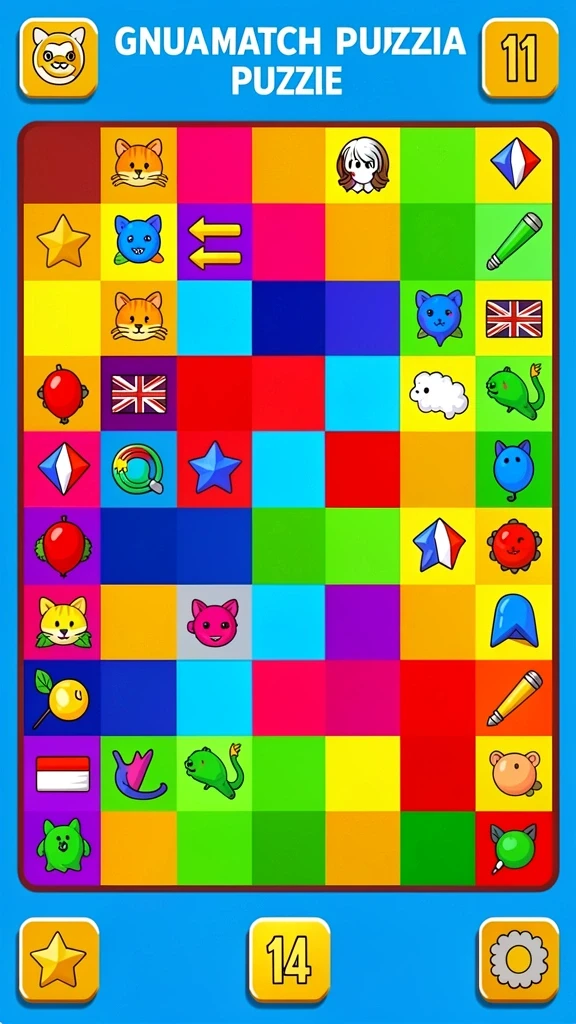Tap the 14 button at the bottom

click(x=289, y=960)
